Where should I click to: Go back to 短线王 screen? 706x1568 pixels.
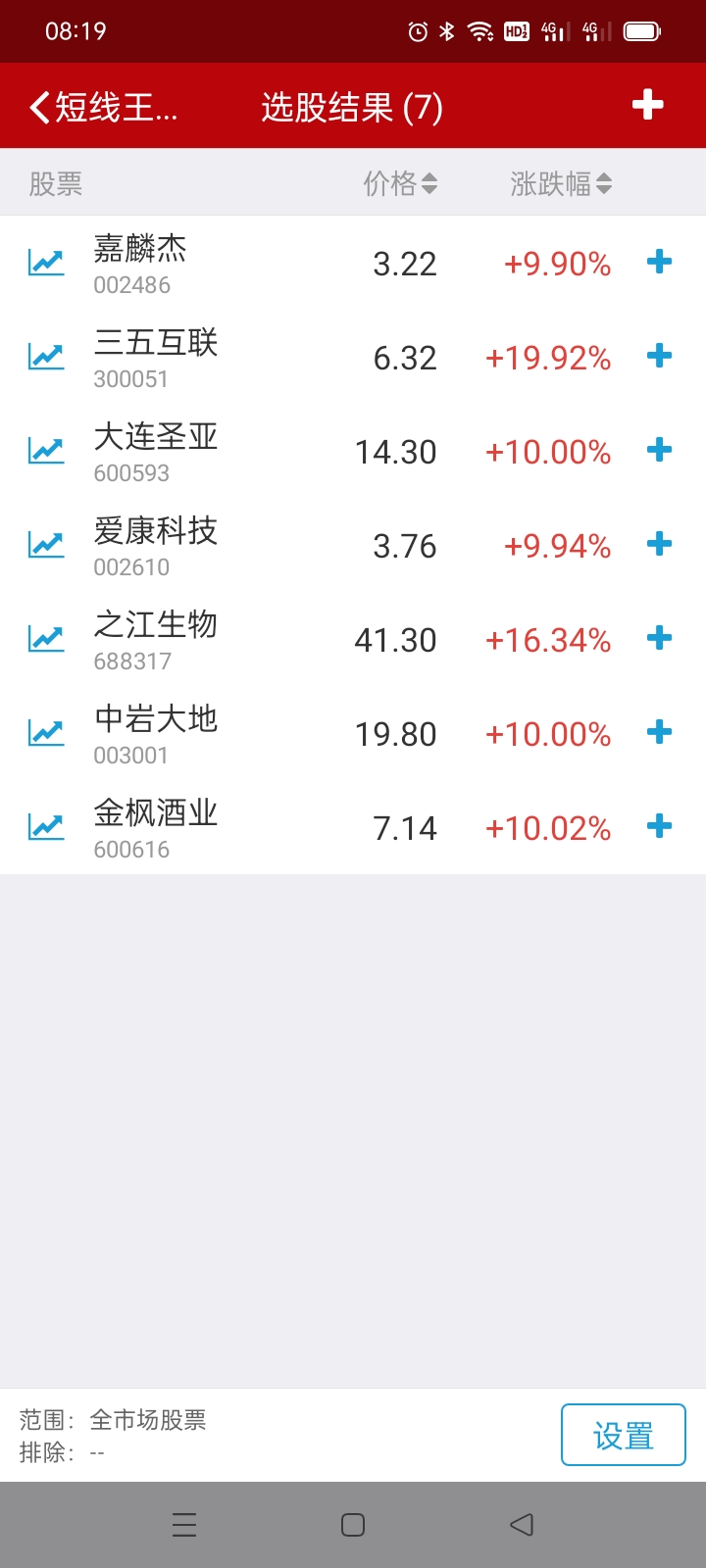tap(103, 107)
